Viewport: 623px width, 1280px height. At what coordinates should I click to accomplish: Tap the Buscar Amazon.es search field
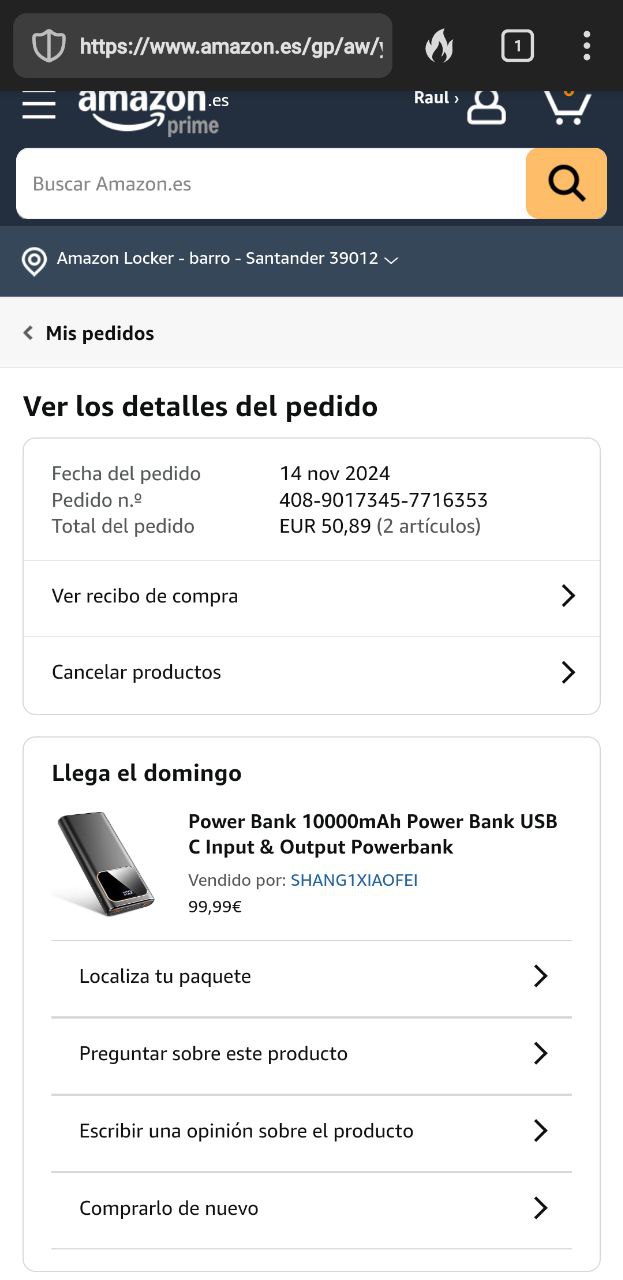(x=270, y=184)
